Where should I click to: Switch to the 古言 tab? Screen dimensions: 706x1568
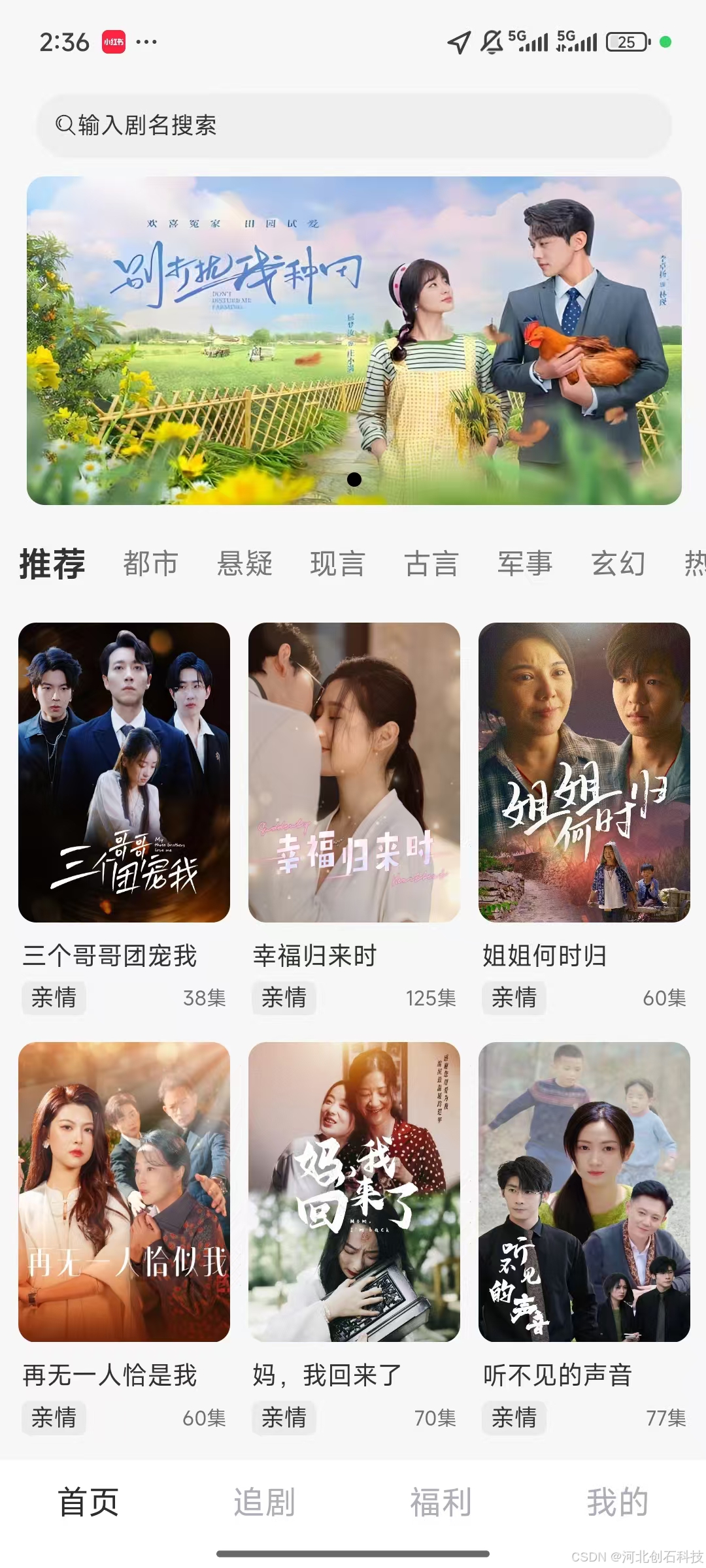[x=431, y=564]
